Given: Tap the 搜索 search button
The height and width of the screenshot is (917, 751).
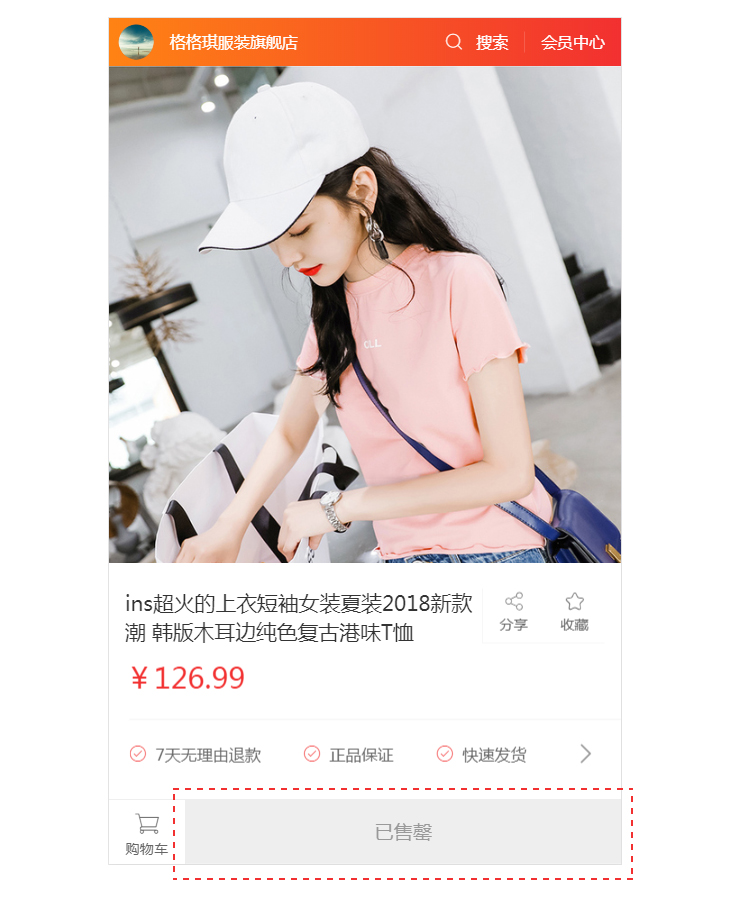Looking at the screenshot, I should pyautogui.click(x=478, y=42).
